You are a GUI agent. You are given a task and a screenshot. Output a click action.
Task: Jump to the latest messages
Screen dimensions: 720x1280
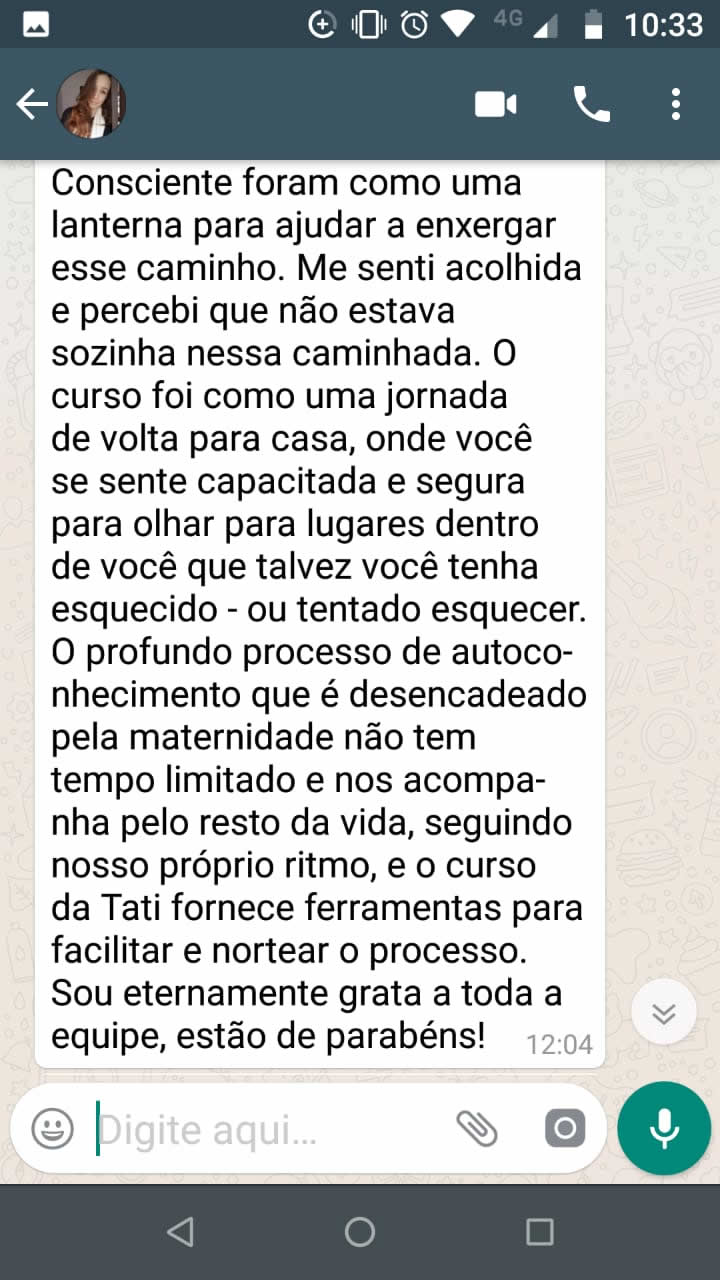tap(664, 1014)
